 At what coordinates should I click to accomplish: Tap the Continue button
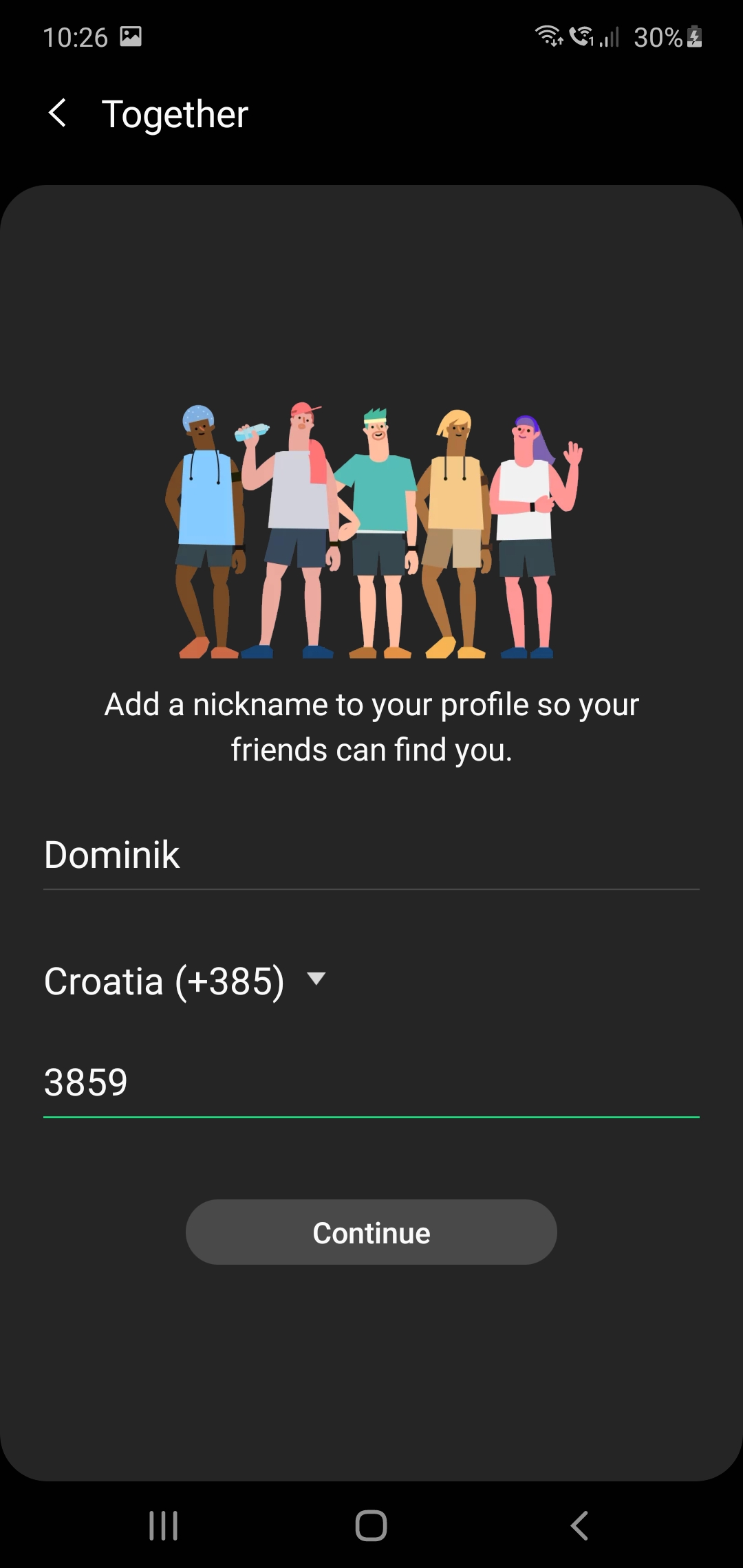[371, 1232]
